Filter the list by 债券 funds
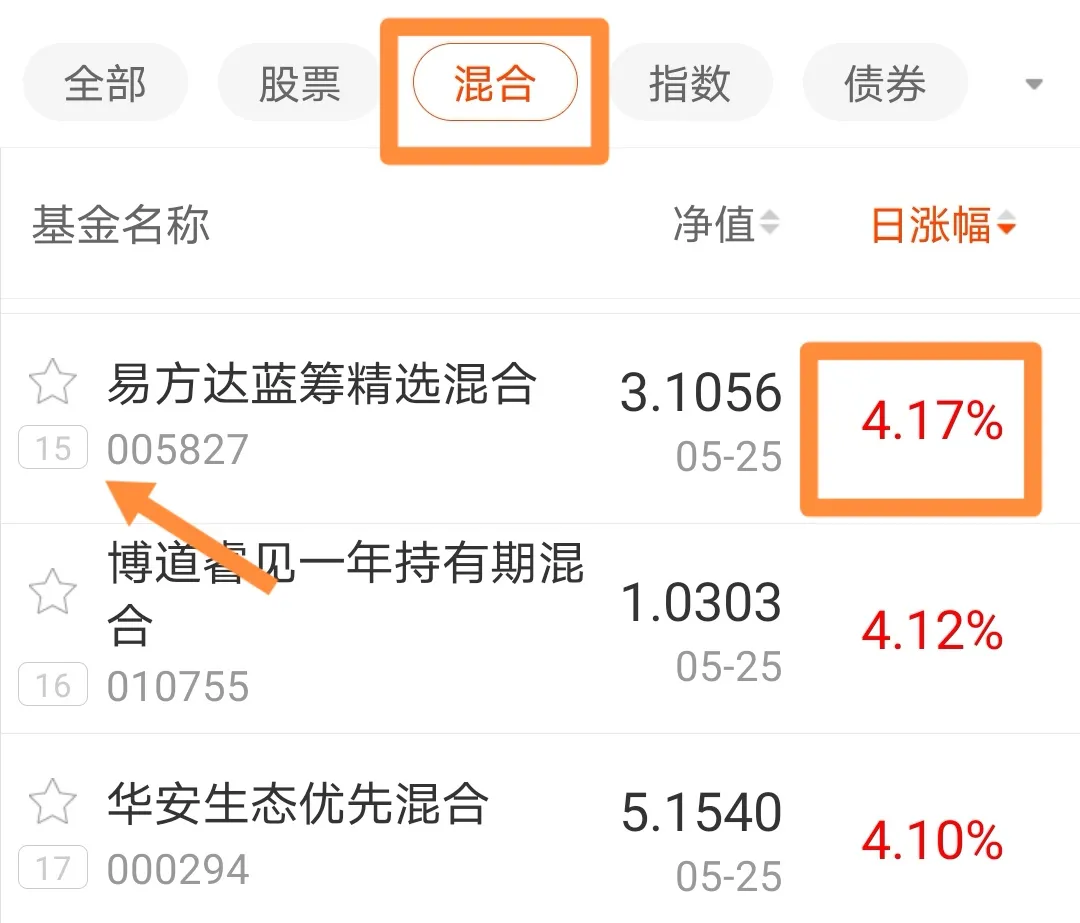1080x923 pixels. tap(885, 85)
